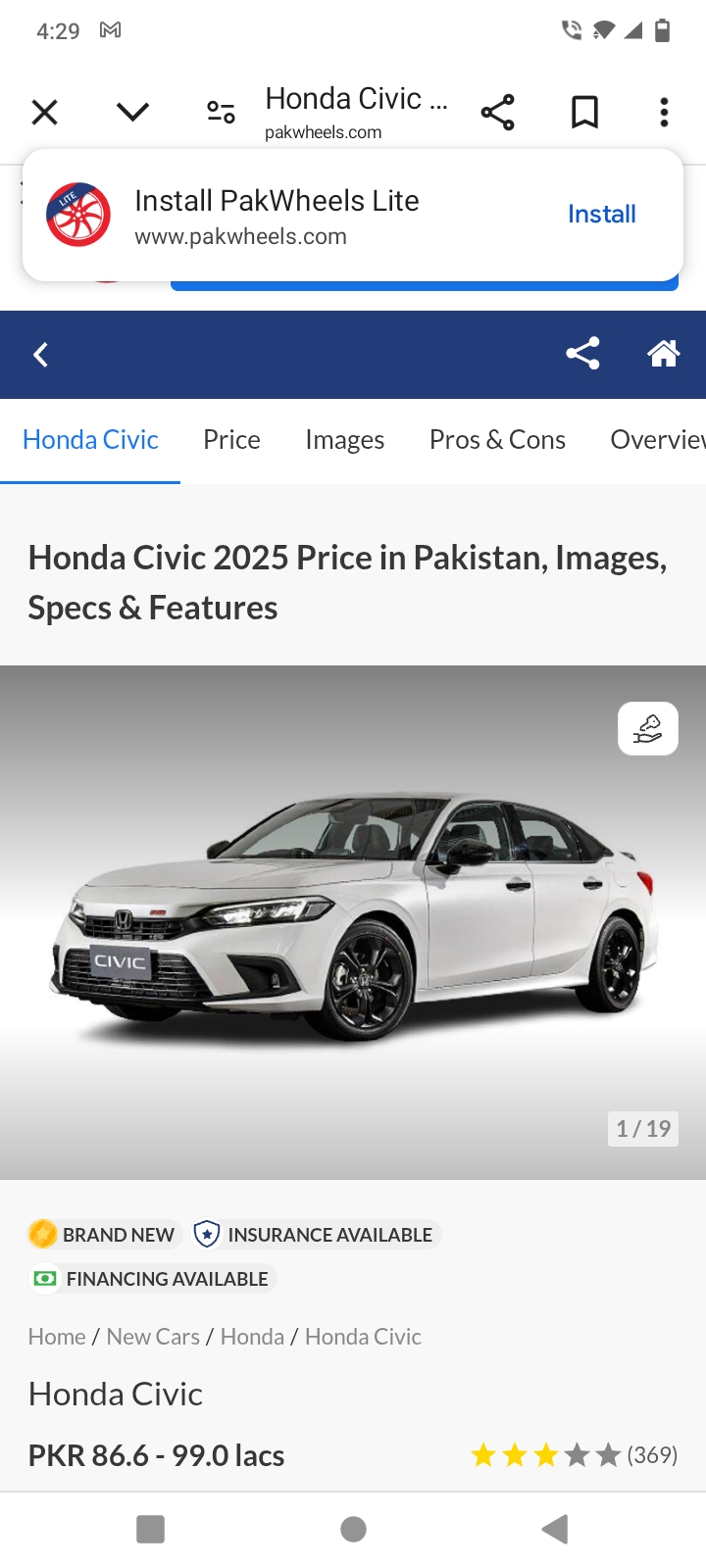Screen dimensions: 706x1568
Task: Open the New Cars breadcrumb link
Action: (x=153, y=1337)
